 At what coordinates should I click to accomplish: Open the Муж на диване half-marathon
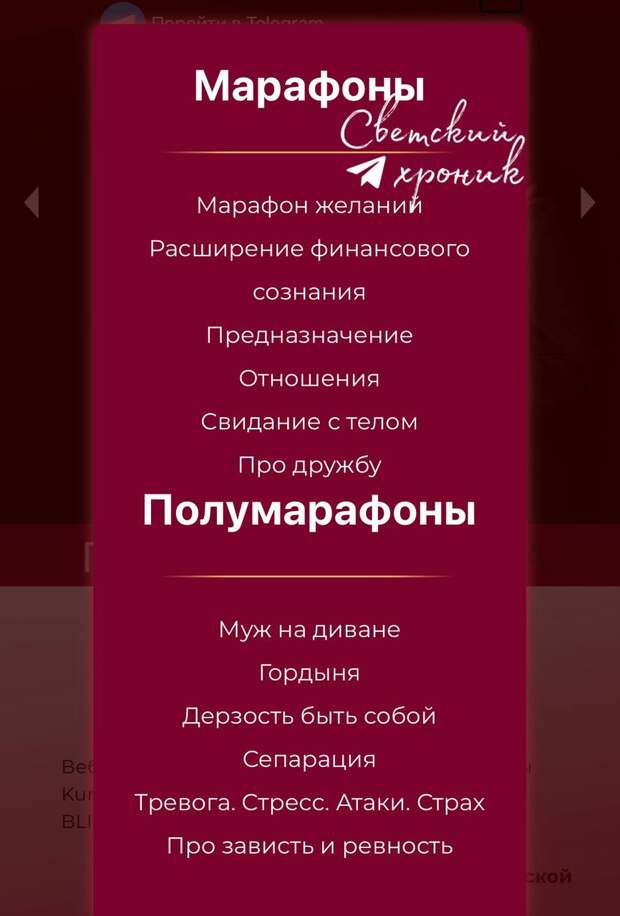click(309, 630)
